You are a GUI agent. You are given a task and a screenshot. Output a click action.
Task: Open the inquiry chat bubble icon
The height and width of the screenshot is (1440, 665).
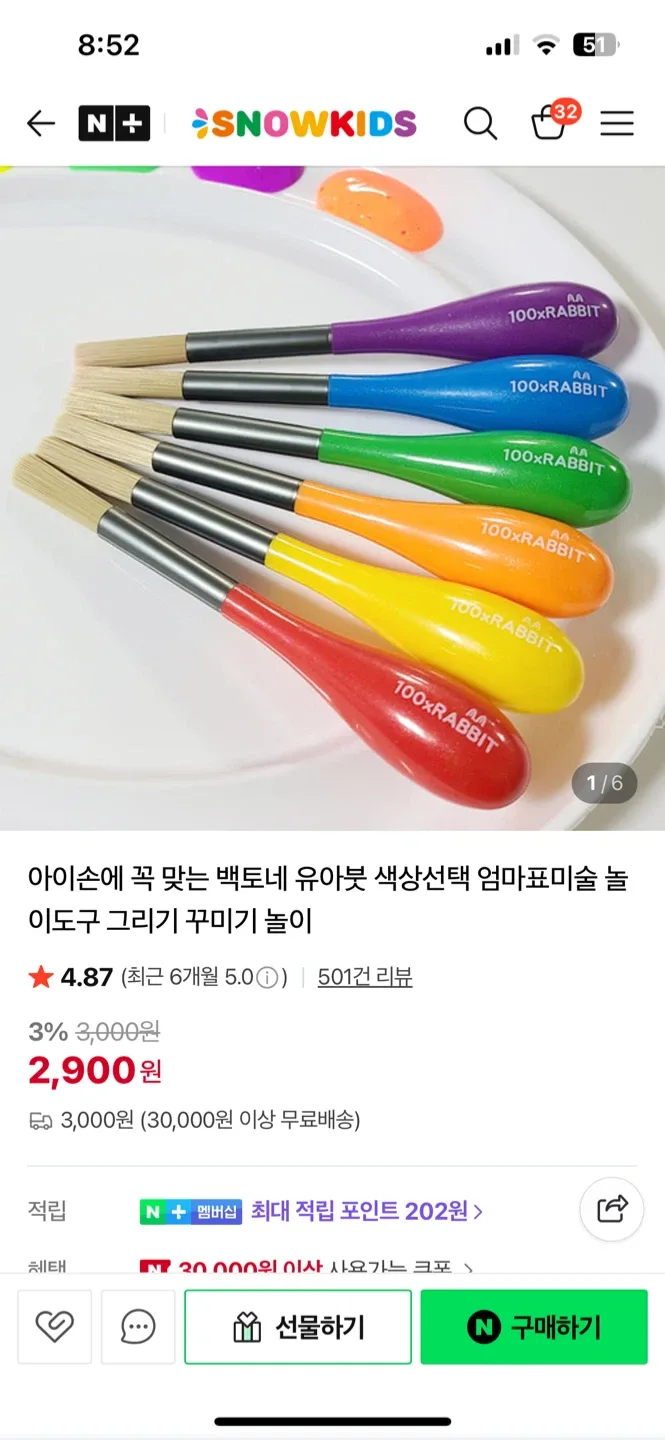(138, 1326)
